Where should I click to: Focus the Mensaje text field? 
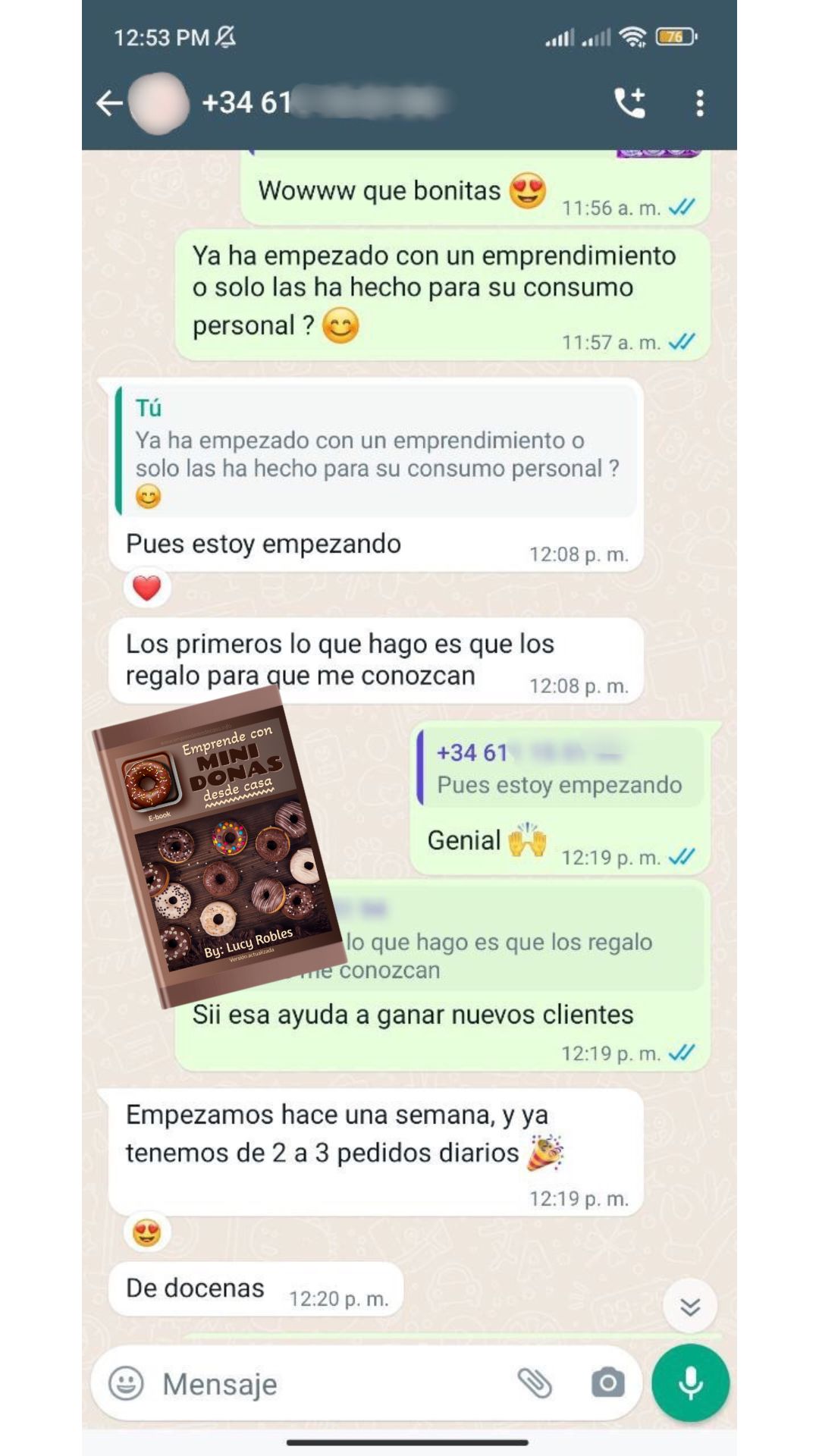[326, 1384]
